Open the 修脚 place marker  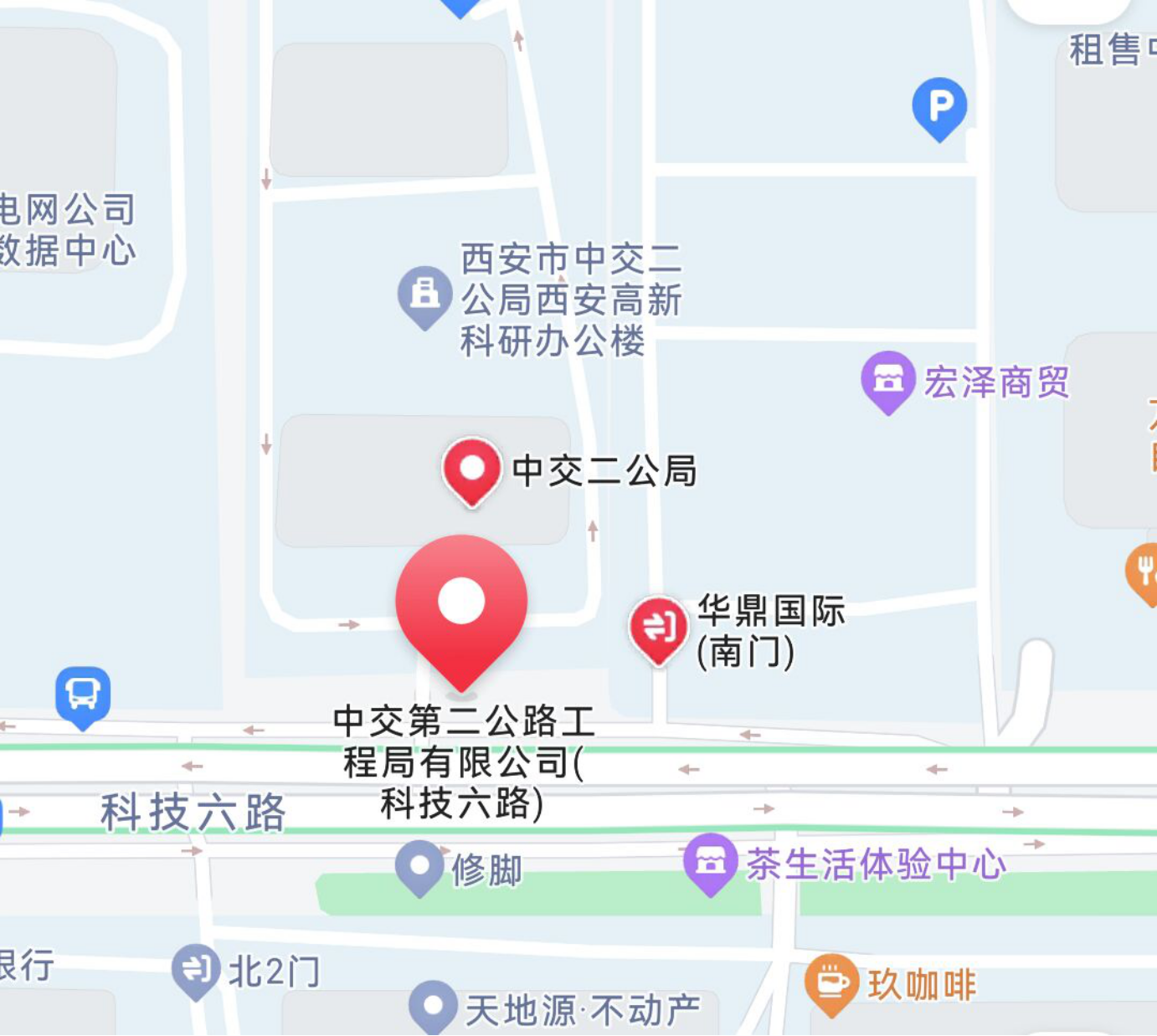(x=419, y=867)
